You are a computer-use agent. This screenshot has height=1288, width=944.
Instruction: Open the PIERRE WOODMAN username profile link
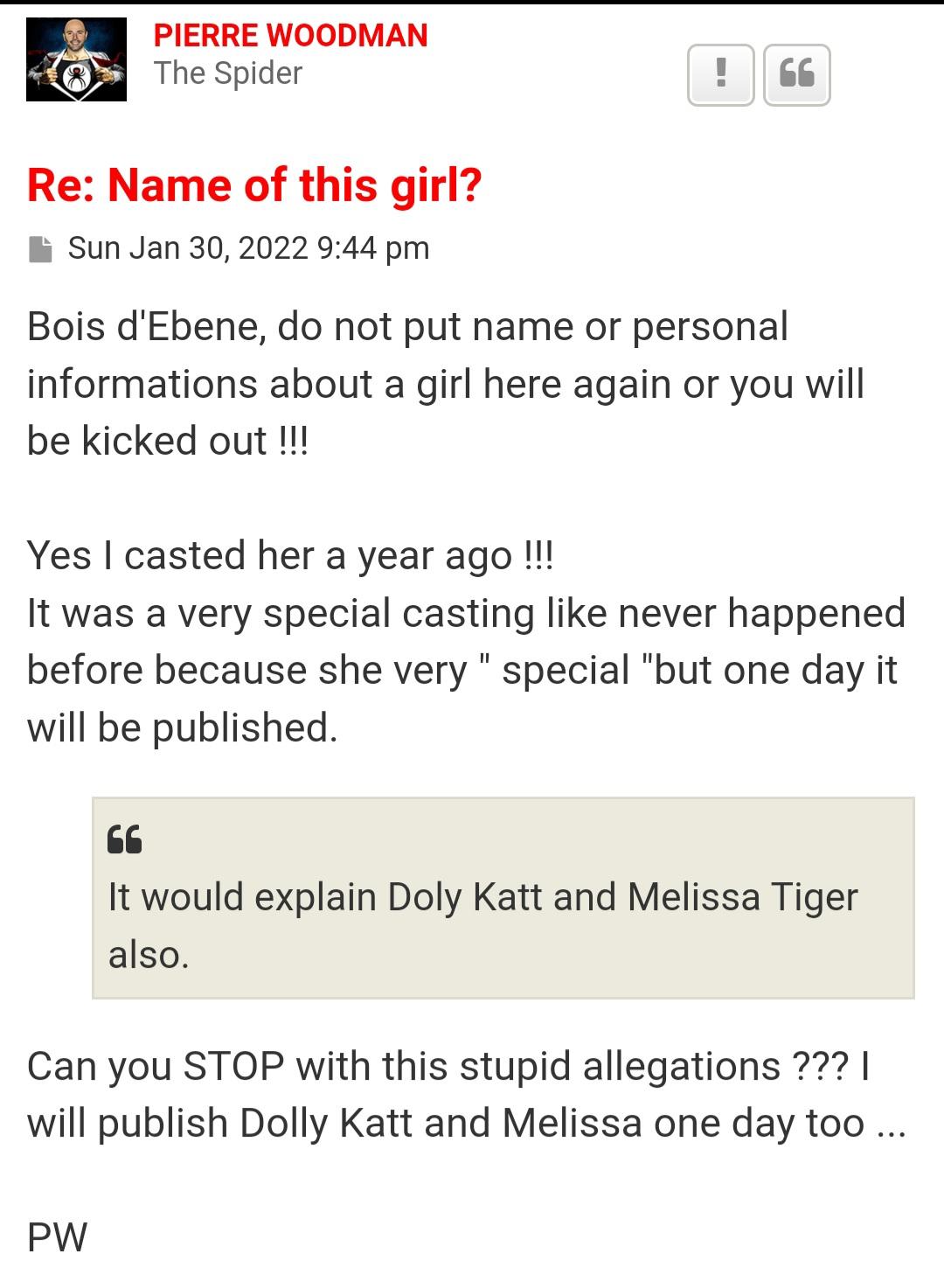(290, 35)
